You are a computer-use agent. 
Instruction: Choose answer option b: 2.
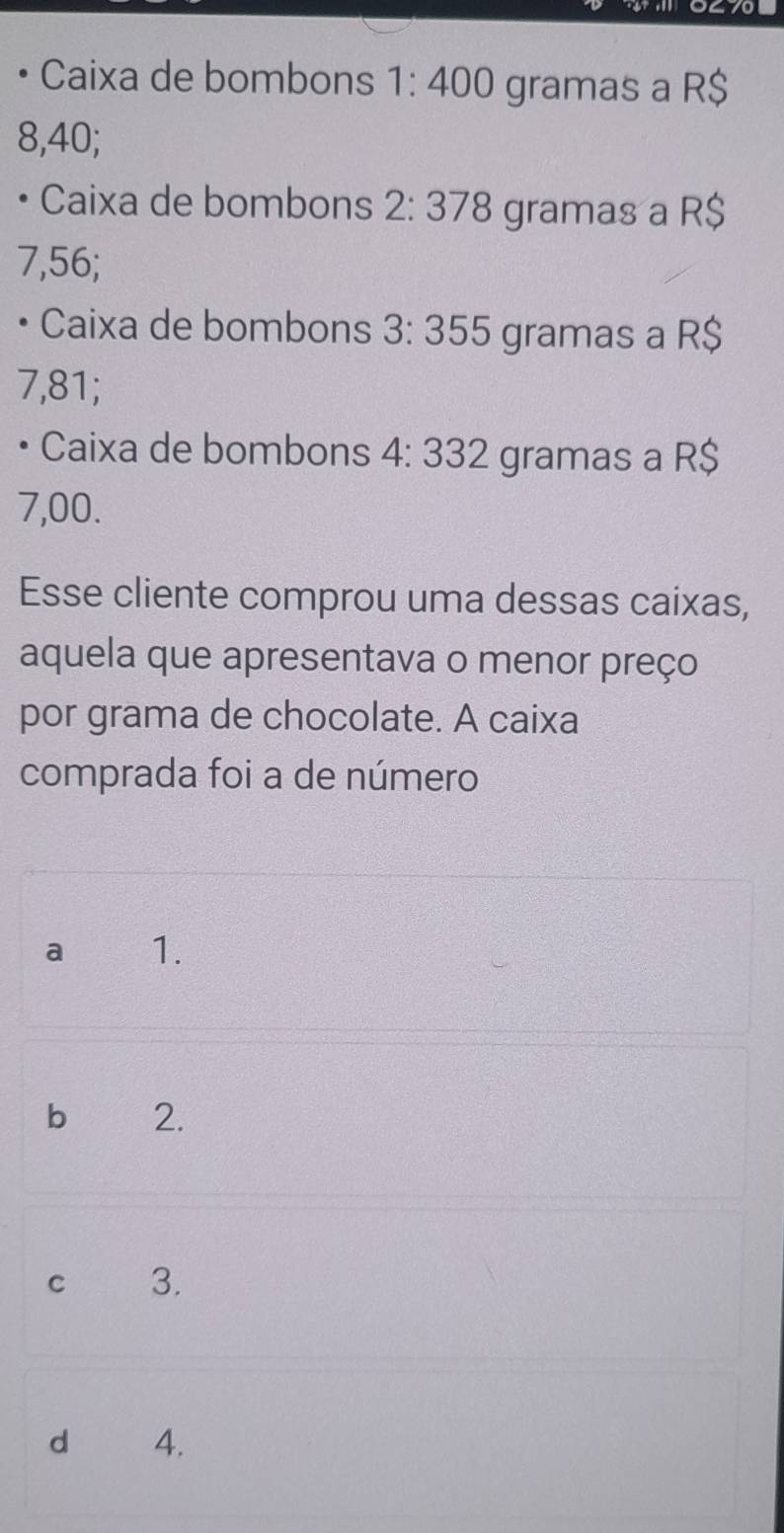pos(385,1118)
